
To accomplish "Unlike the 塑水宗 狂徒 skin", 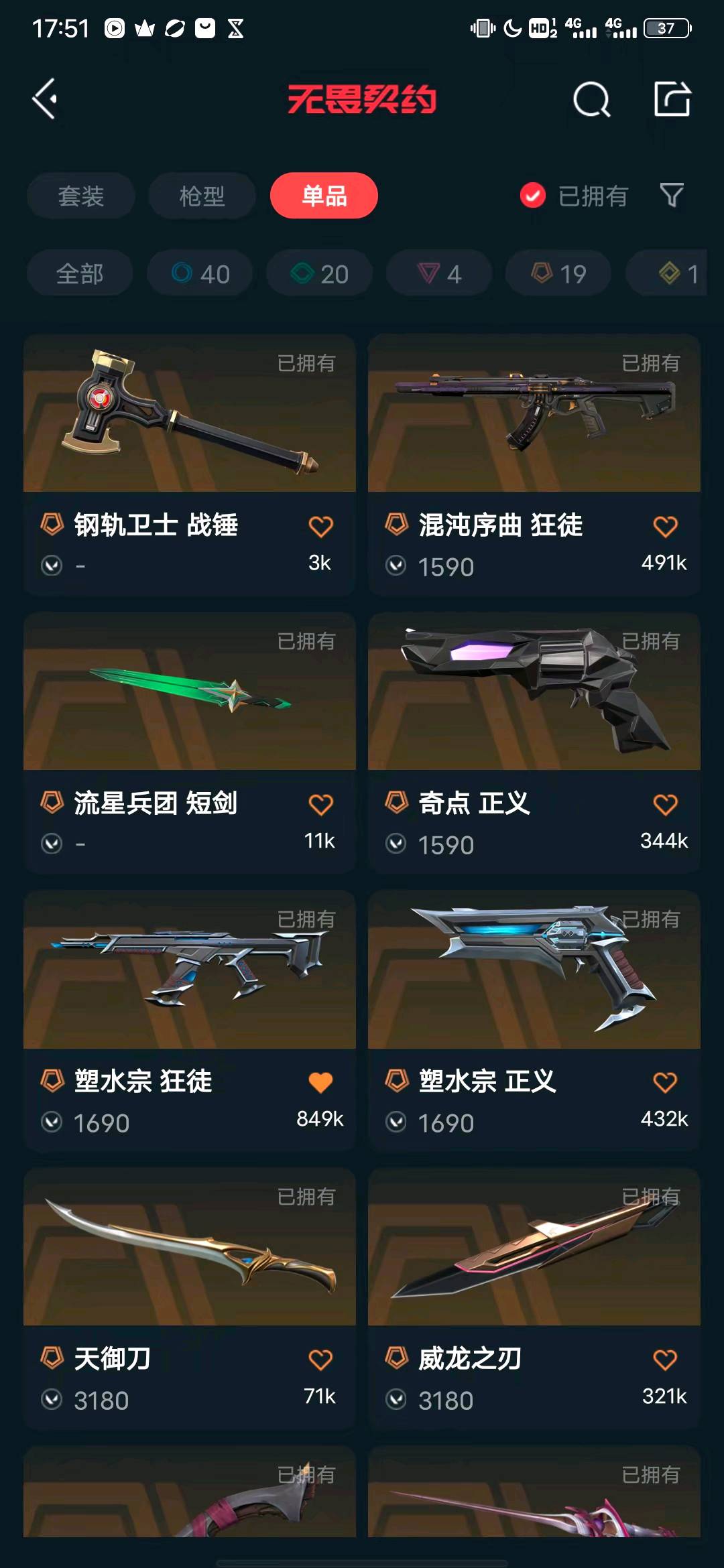I will pyautogui.click(x=320, y=1083).
